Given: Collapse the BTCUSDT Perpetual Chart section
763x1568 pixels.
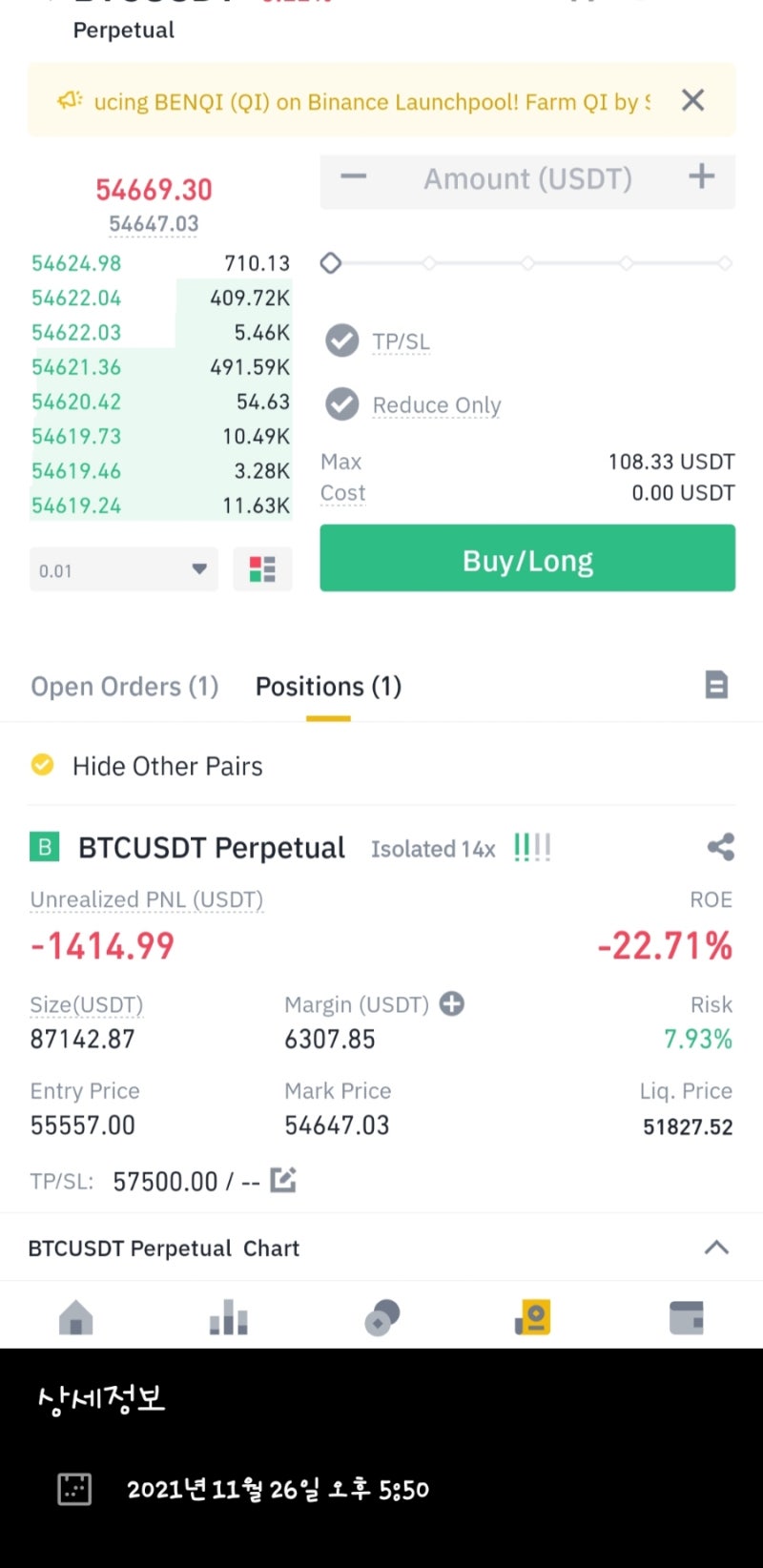Looking at the screenshot, I should point(716,1248).
